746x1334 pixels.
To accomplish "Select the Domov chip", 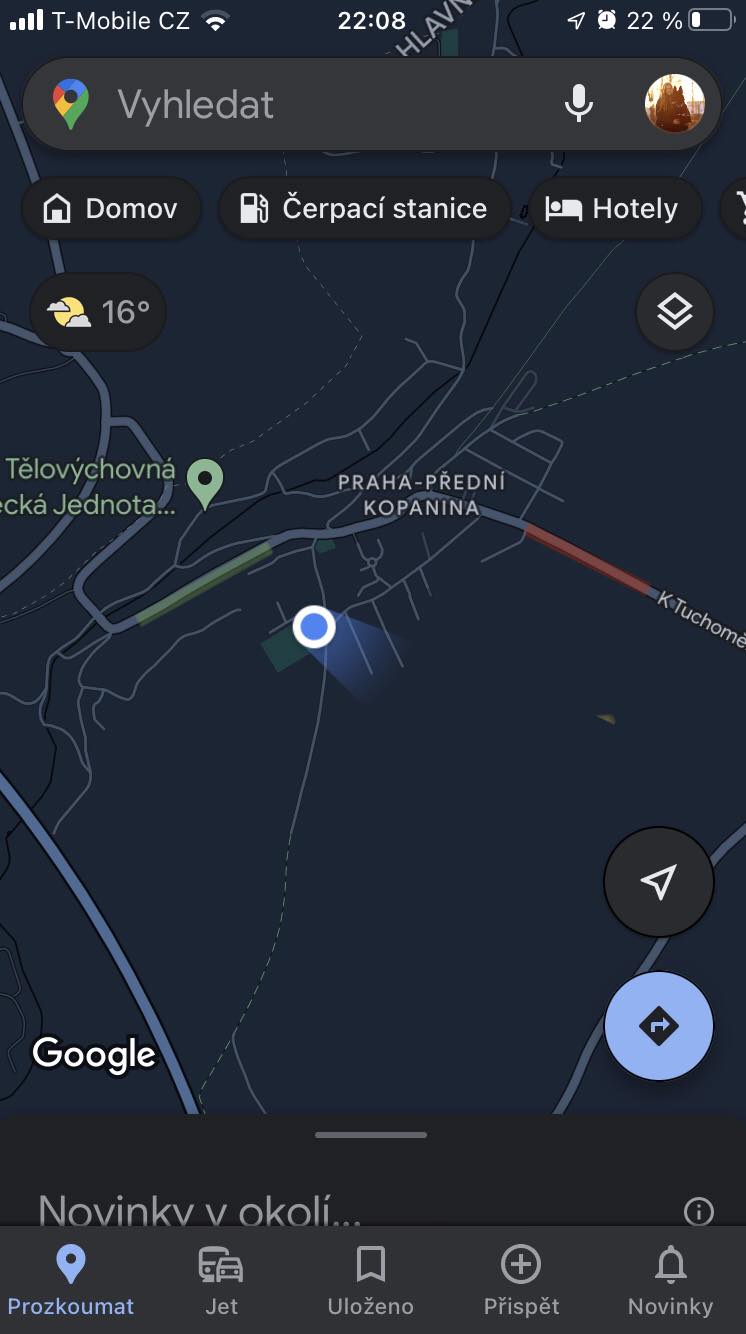I will tap(111, 208).
